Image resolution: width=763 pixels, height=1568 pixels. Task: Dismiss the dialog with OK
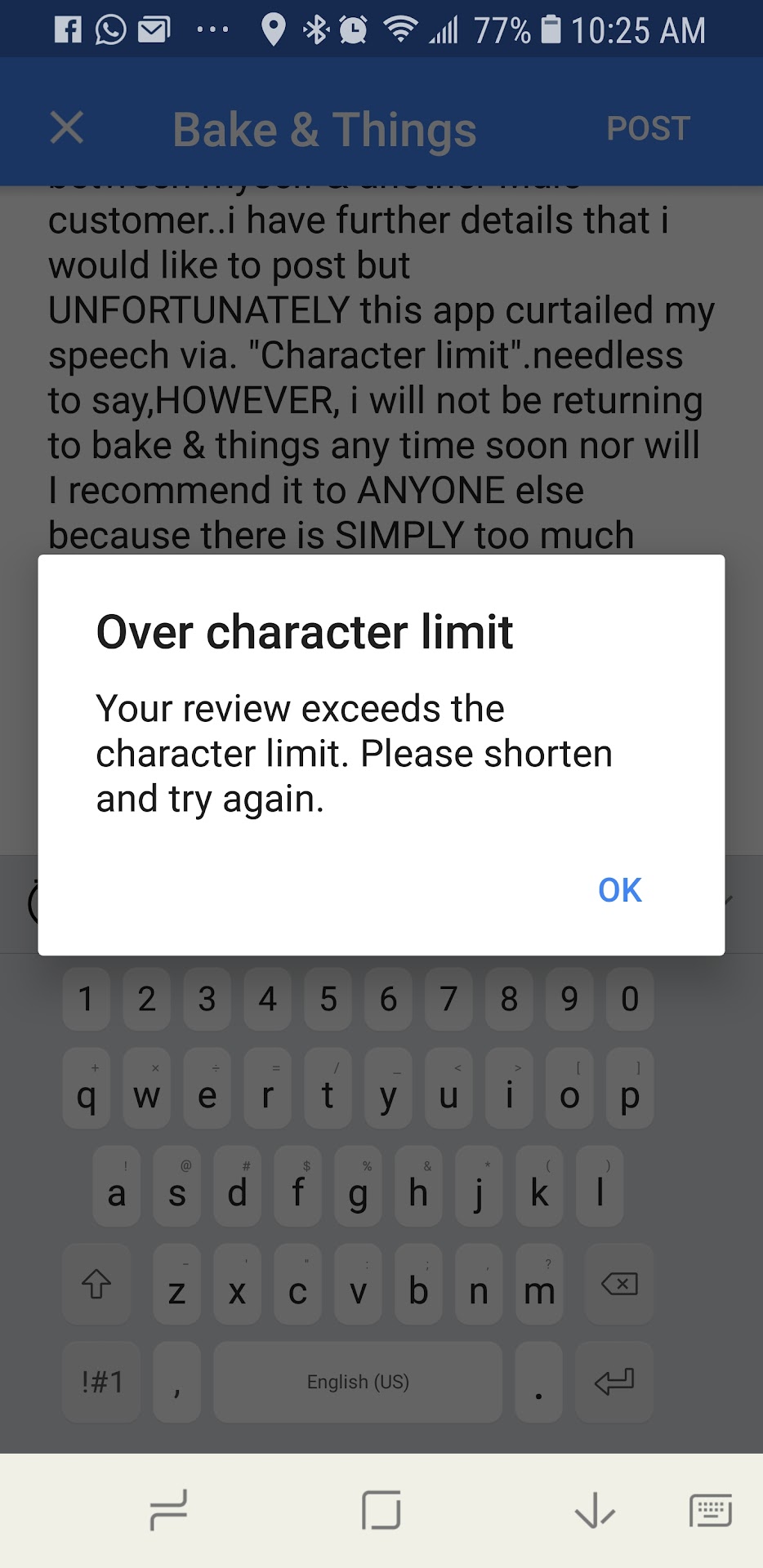coord(619,889)
